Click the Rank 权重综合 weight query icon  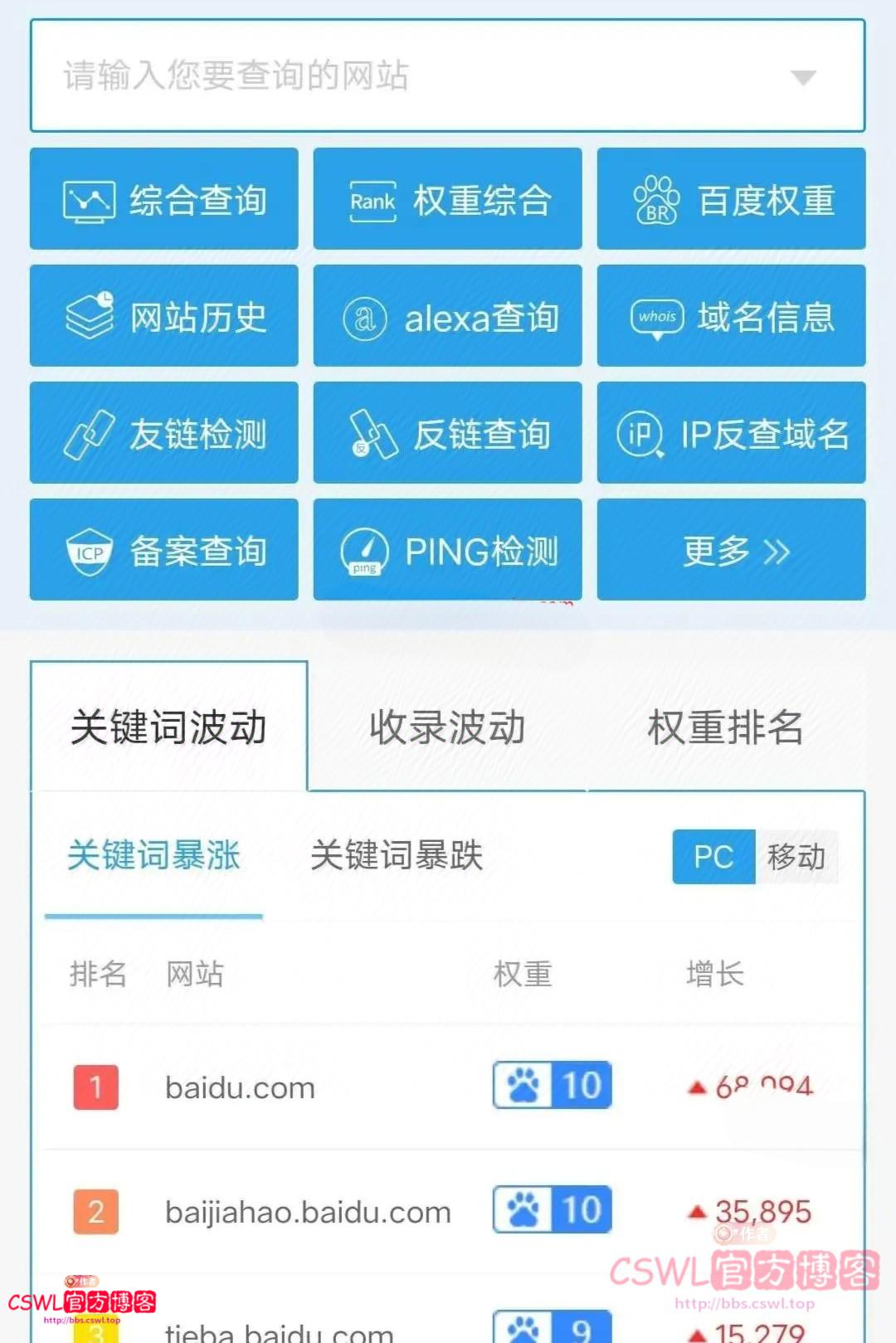[373, 199]
